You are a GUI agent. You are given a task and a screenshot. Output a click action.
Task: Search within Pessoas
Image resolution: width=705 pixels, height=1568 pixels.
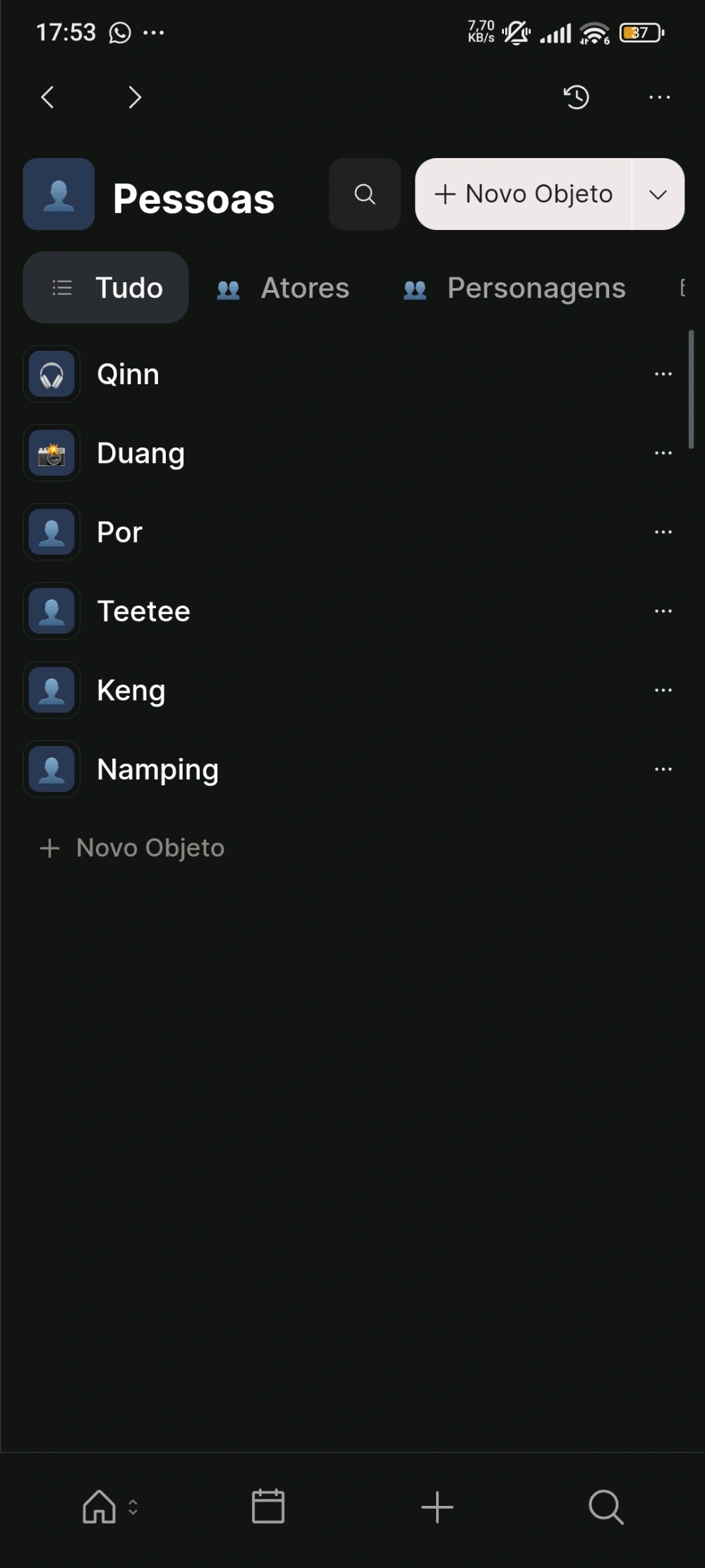coord(365,194)
